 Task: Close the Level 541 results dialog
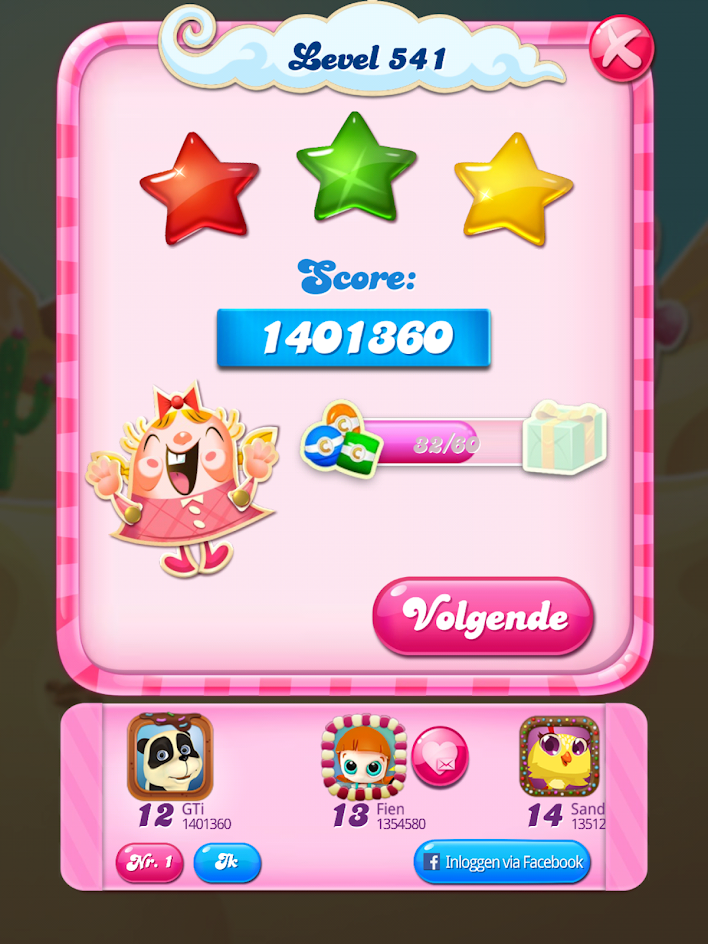tap(621, 47)
